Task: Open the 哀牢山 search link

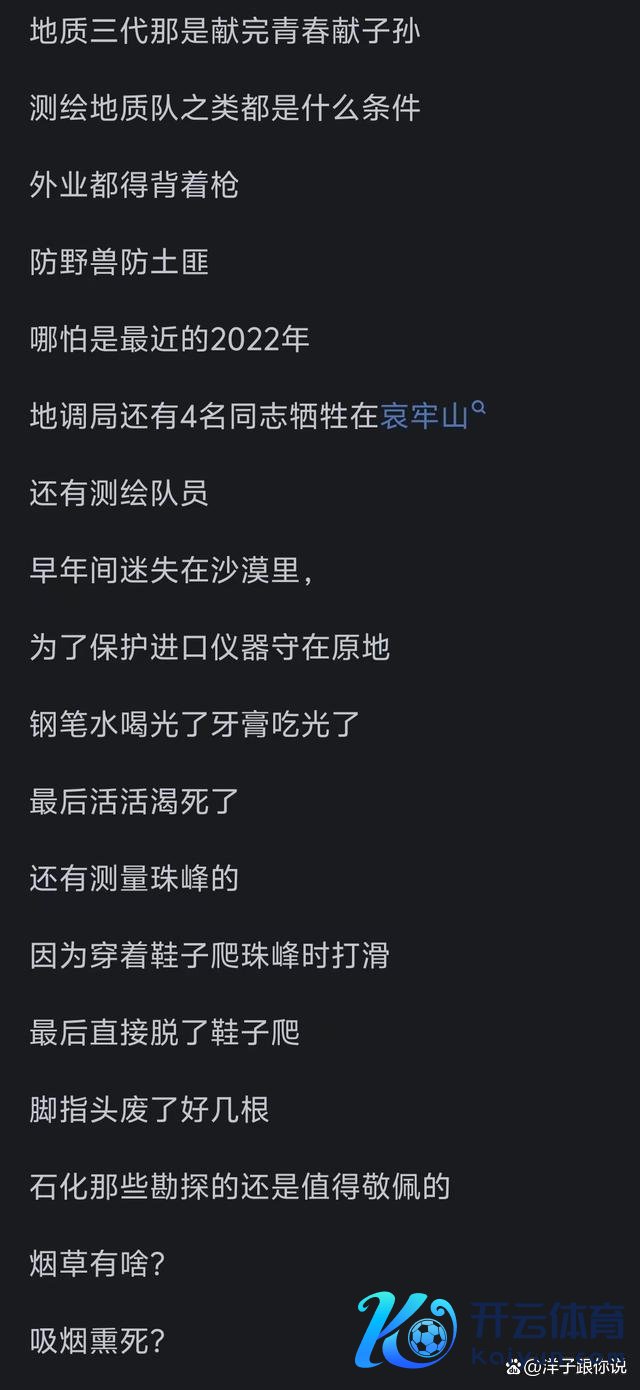Action: (x=424, y=416)
